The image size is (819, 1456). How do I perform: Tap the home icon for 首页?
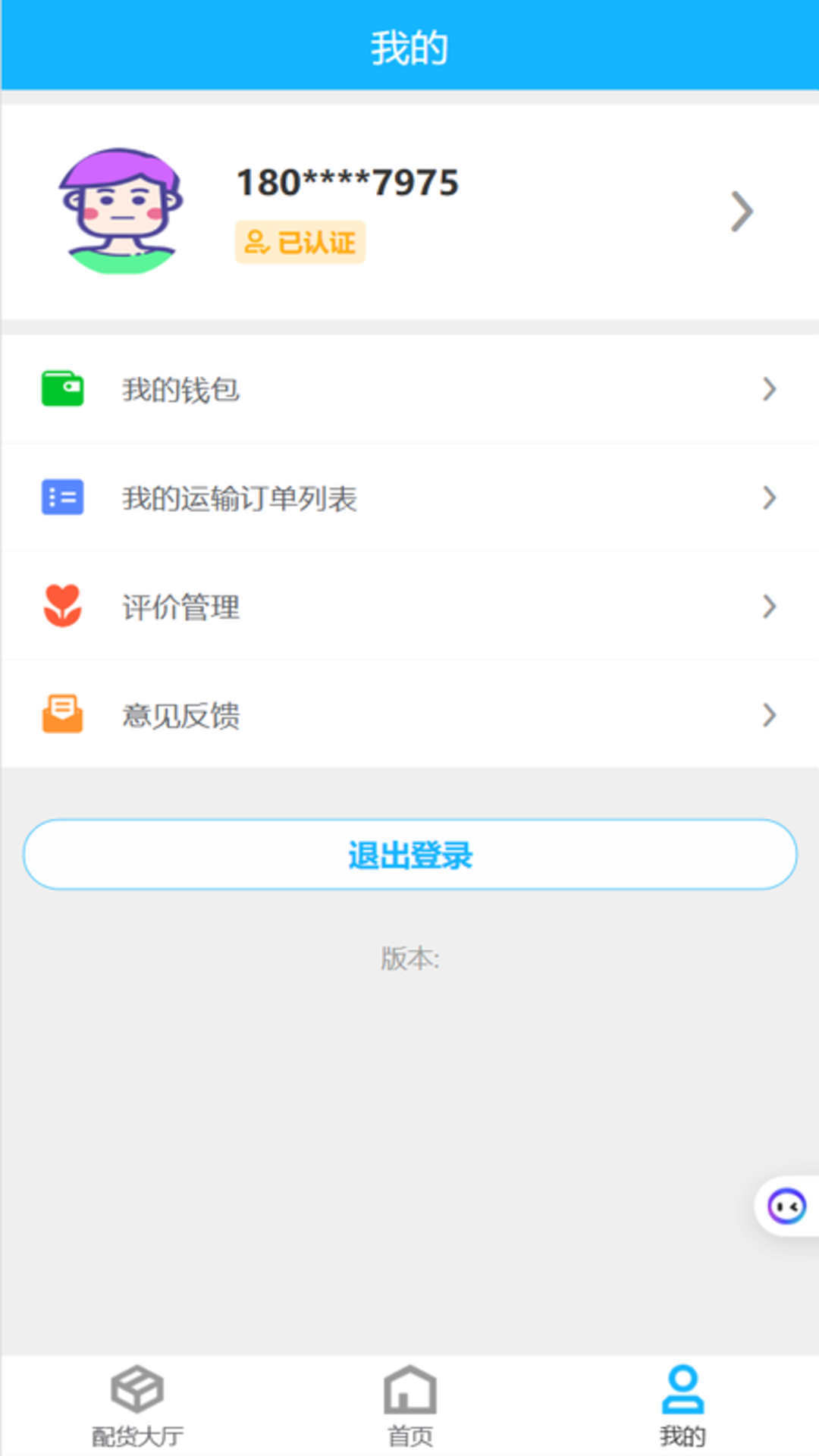pos(409,1401)
